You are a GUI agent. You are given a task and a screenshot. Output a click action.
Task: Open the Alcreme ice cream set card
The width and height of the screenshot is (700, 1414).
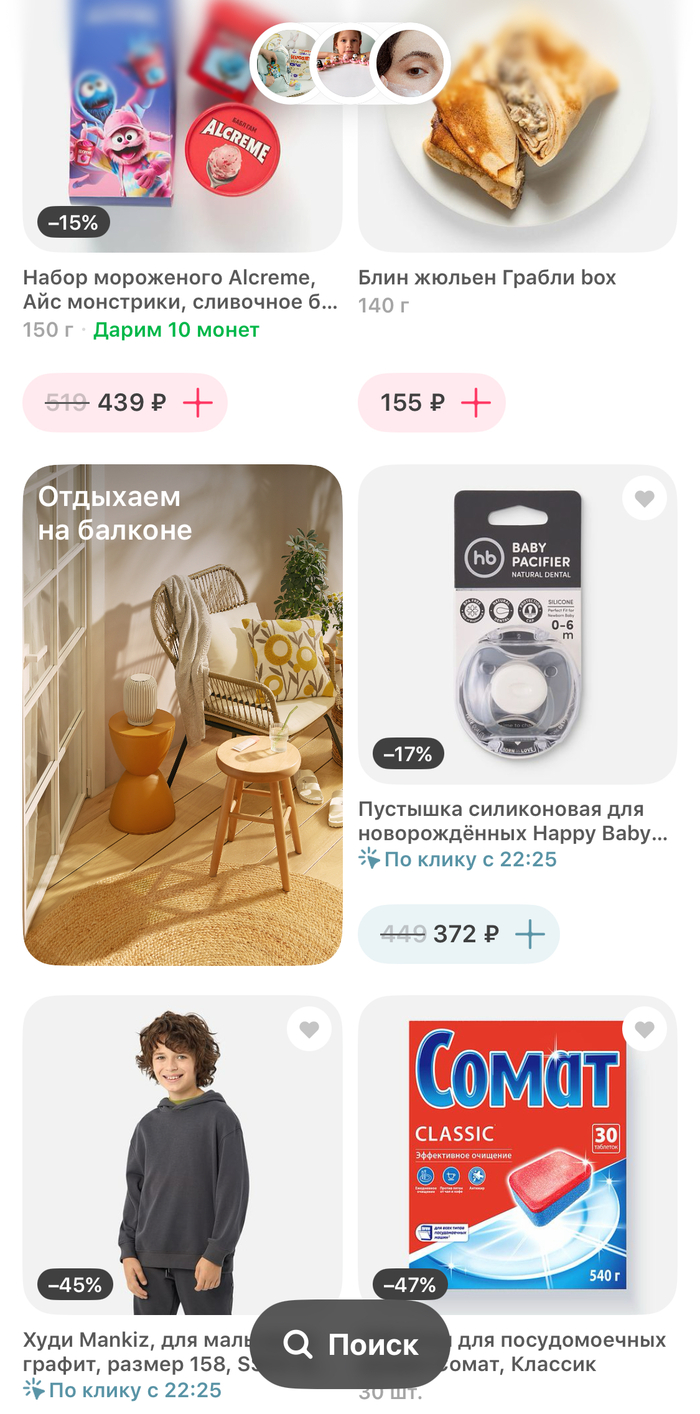182,130
